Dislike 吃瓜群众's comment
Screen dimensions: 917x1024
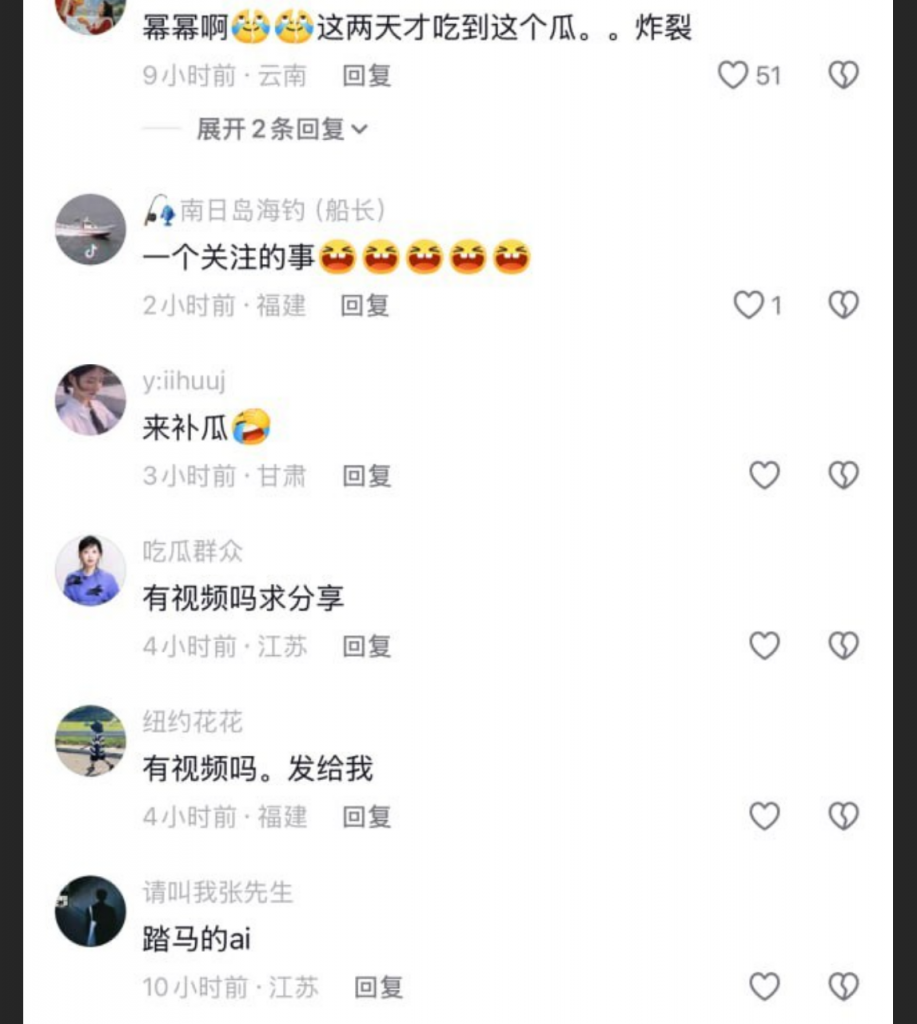coord(843,646)
